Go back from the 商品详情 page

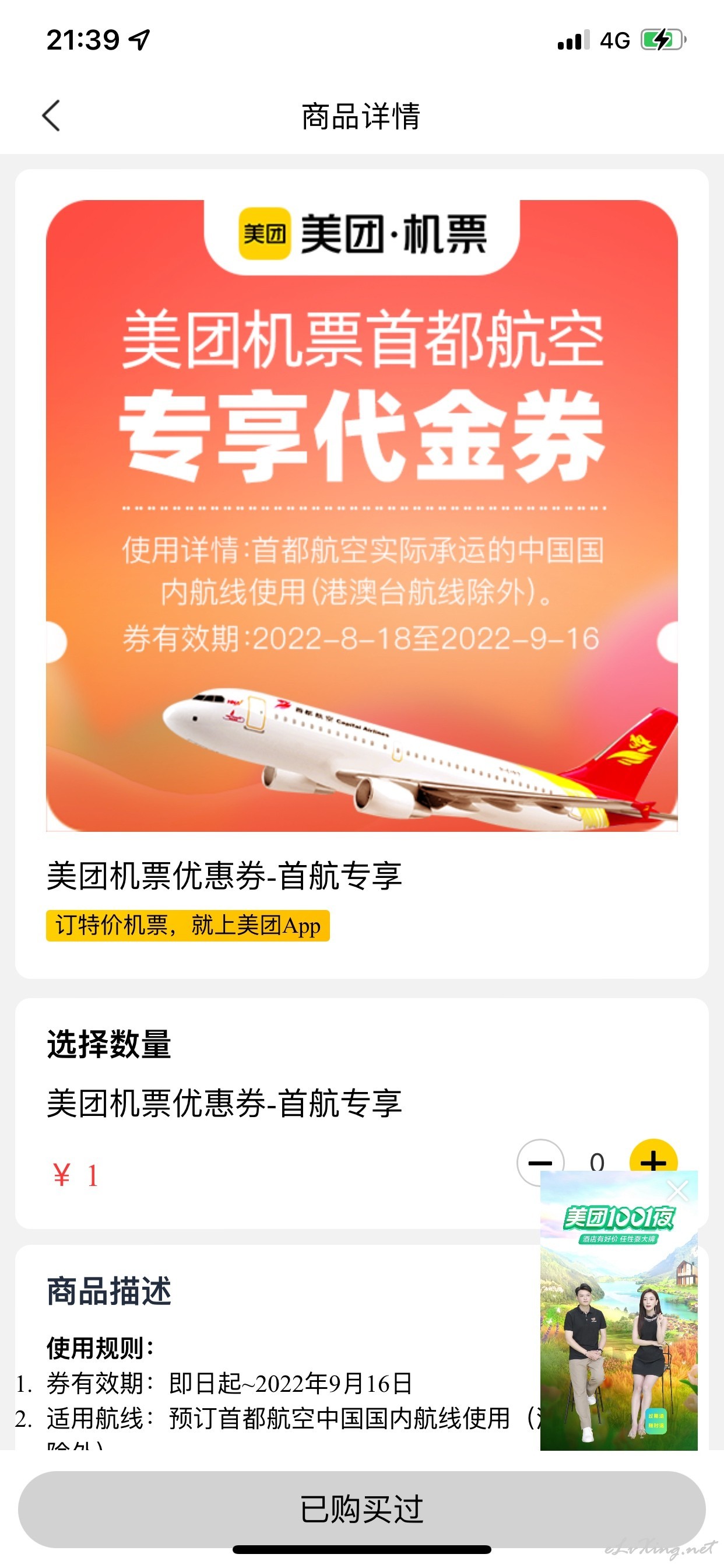tap(52, 116)
